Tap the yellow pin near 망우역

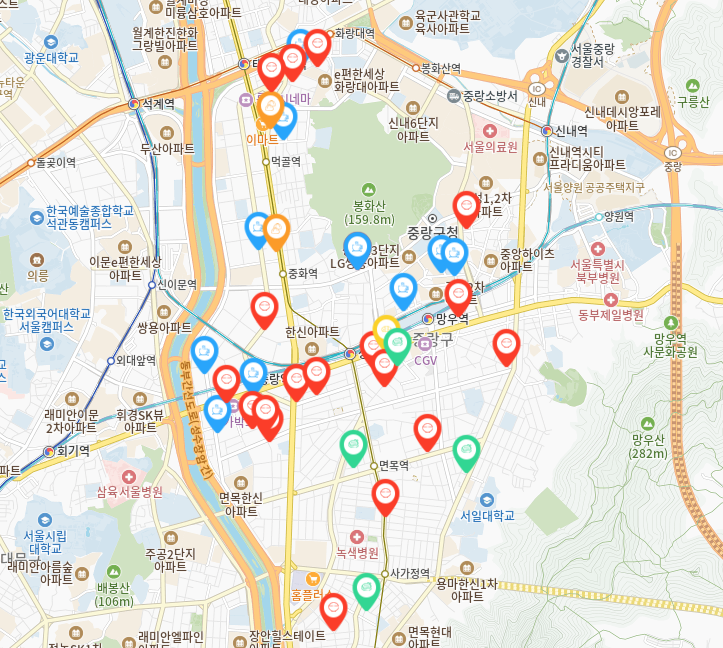click(x=386, y=330)
